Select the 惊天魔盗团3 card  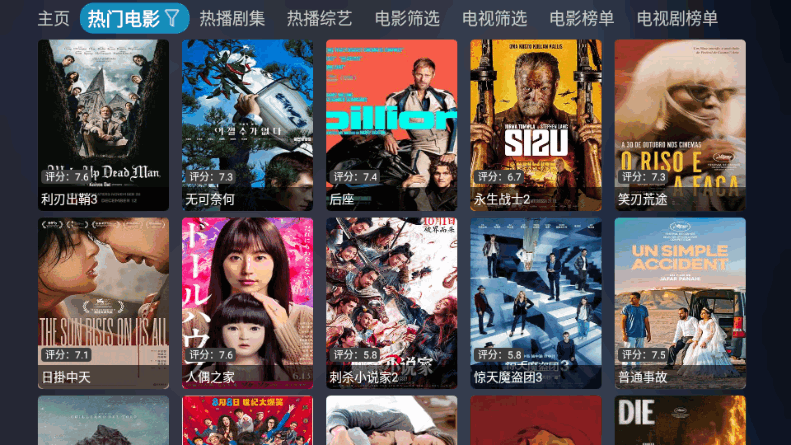tap(536, 302)
